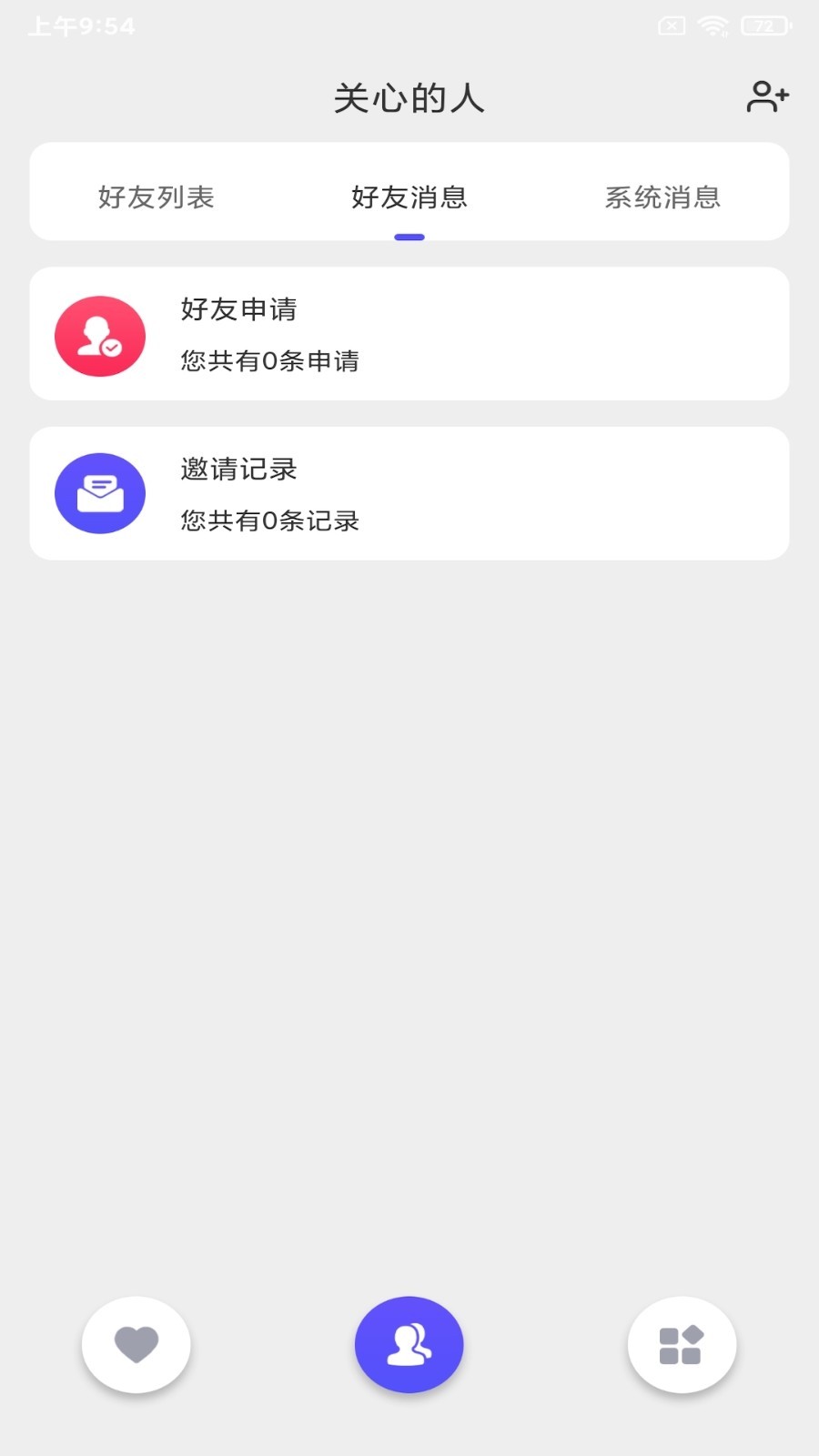Open the 邀请记录 row
This screenshot has height=1456, width=819.
click(409, 493)
